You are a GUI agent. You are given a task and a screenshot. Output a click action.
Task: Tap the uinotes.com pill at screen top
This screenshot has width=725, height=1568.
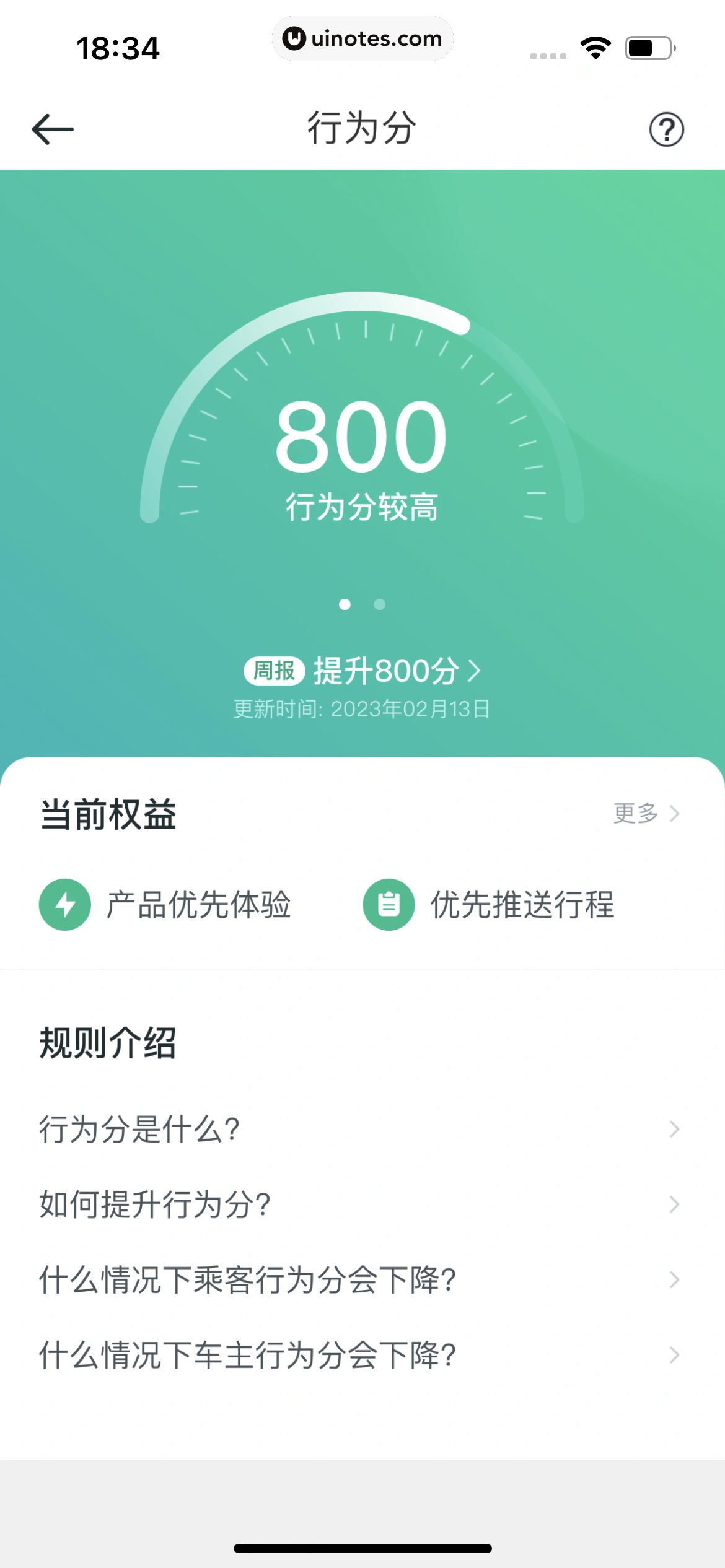pyautogui.click(x=362, y=38)
